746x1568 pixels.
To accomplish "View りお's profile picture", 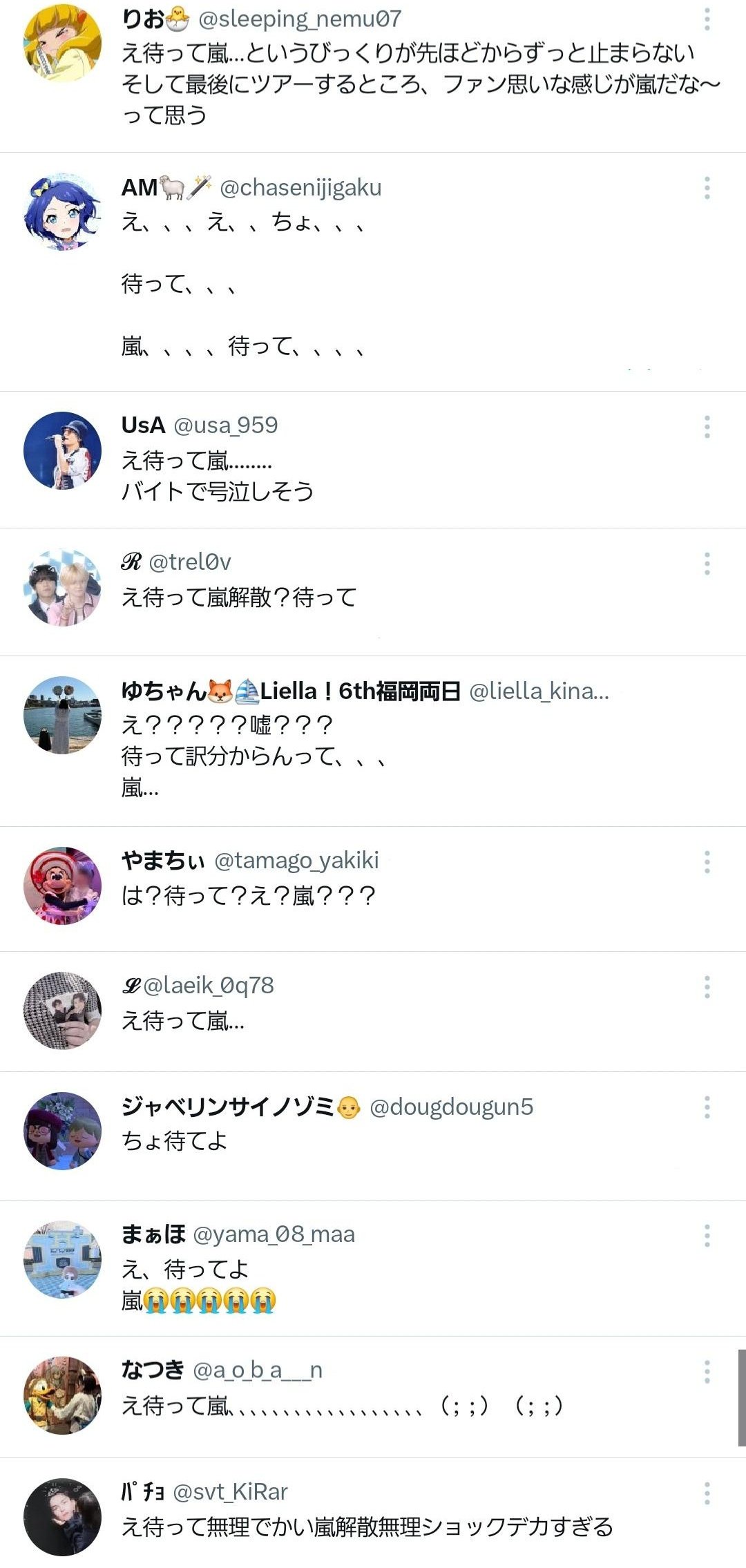I will [x=62, y=43].
